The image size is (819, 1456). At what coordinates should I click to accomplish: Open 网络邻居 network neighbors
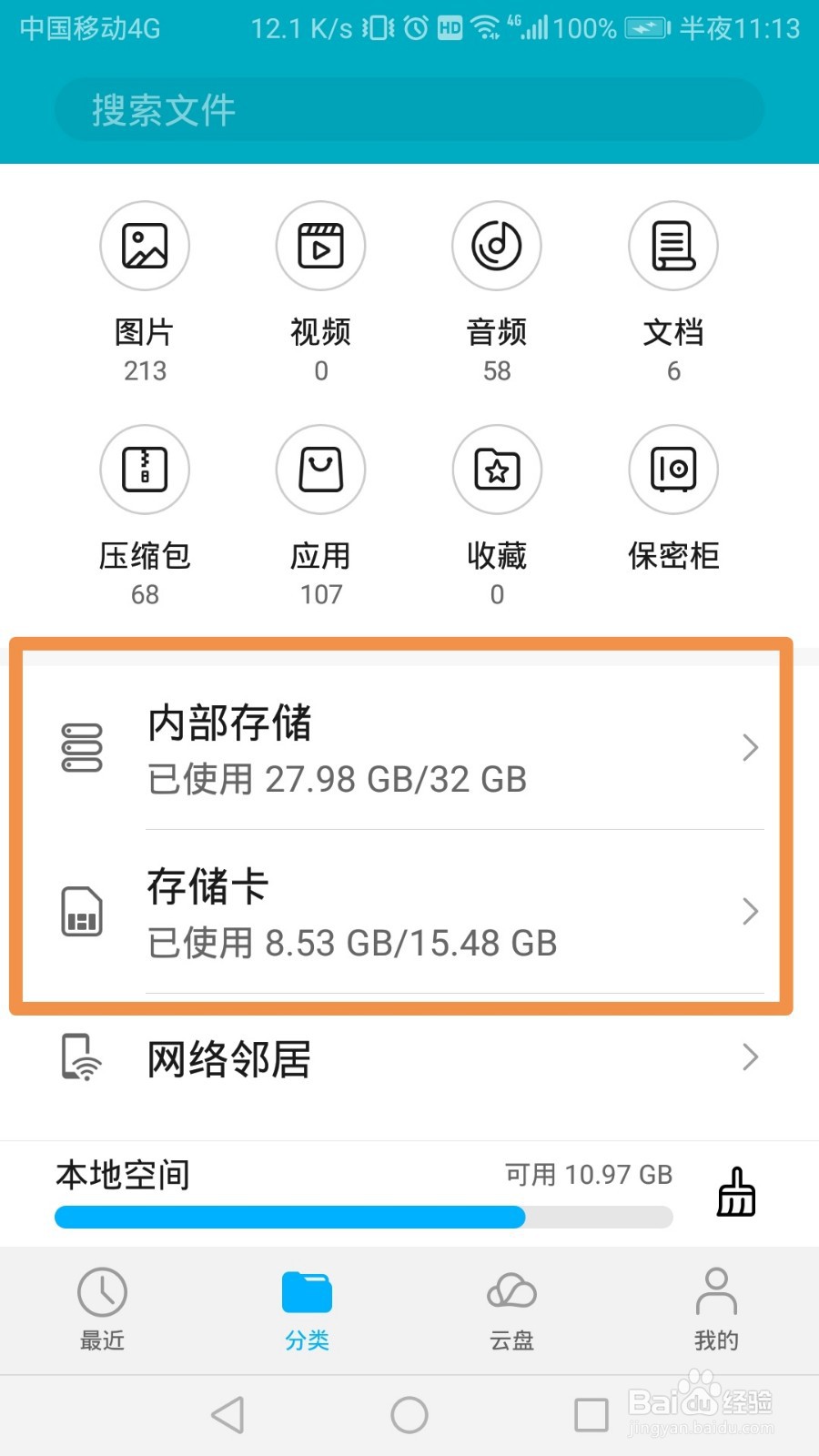[x=409, y=1057]
